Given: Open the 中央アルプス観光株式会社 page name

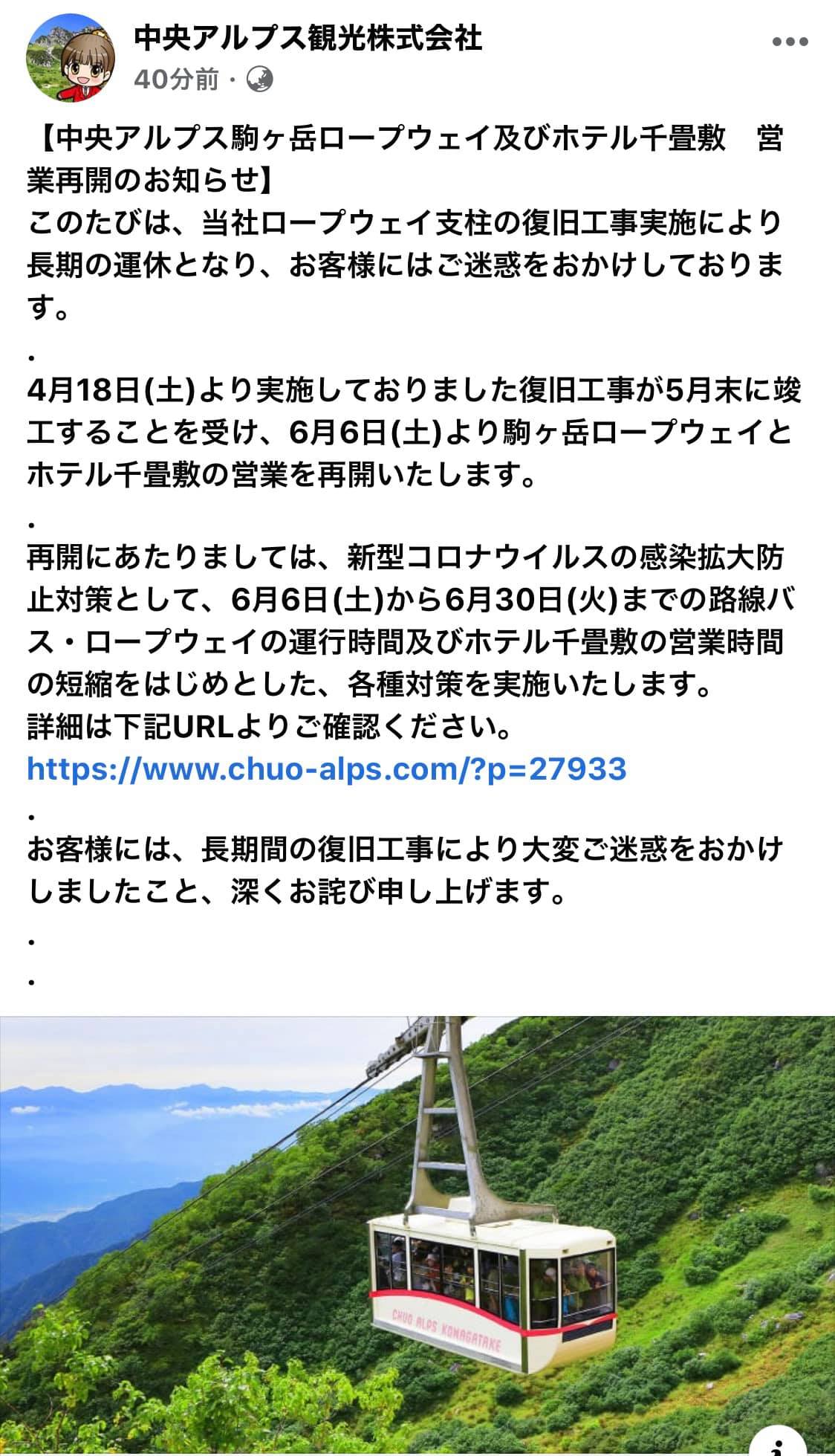Looking at the screenshot, I should click(x=308, y=38).
